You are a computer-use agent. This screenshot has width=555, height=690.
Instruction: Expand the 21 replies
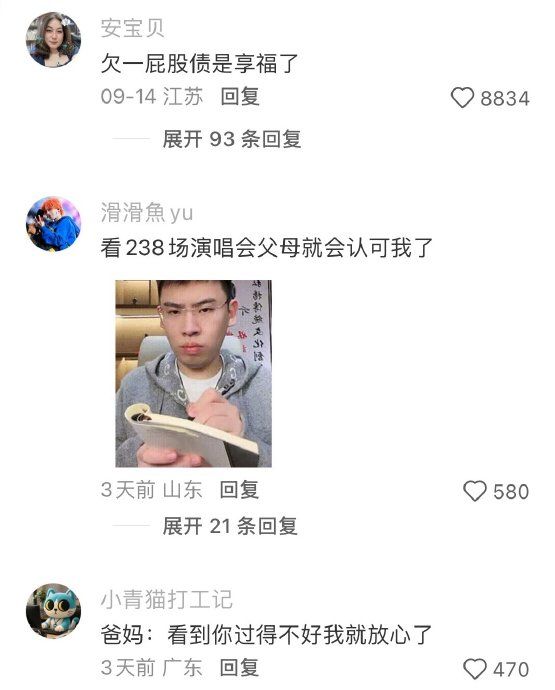(x=230, y=526)
